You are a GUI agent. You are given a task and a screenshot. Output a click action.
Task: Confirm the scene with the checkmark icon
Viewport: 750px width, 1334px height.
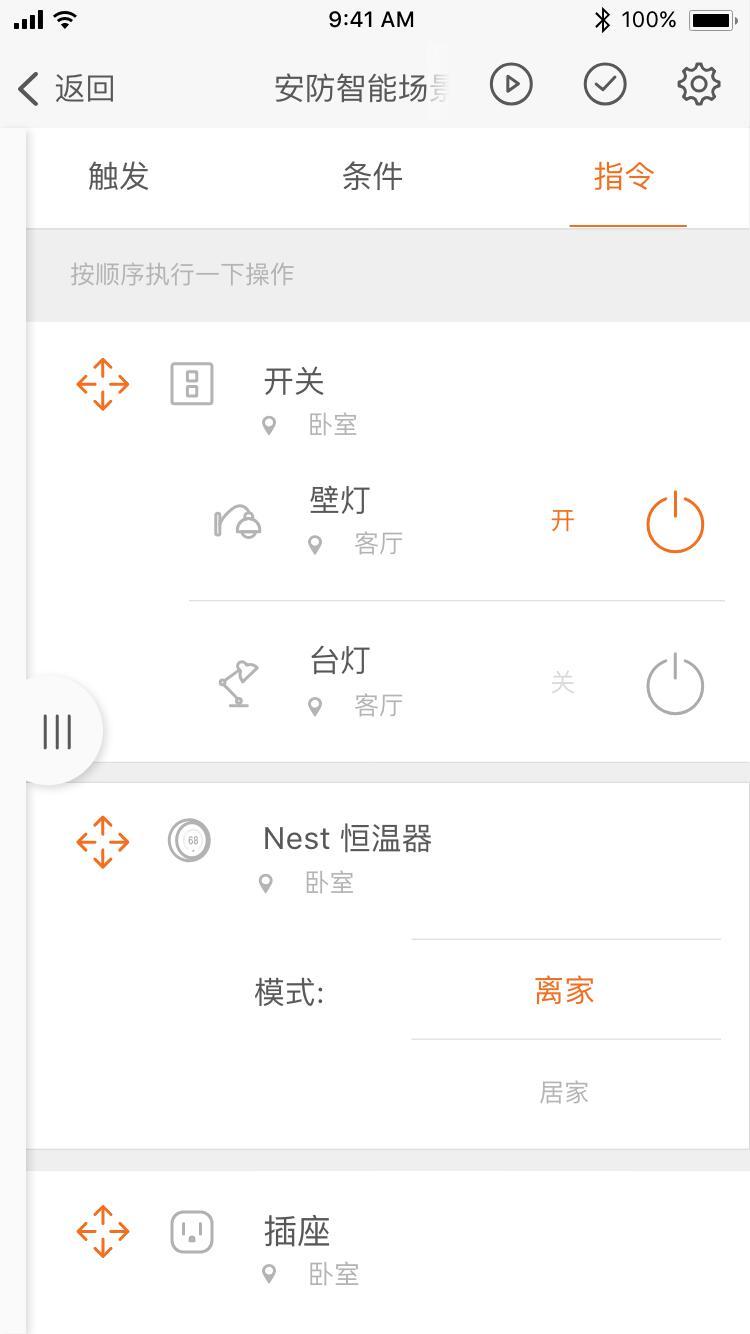click(x=605, y=84)
